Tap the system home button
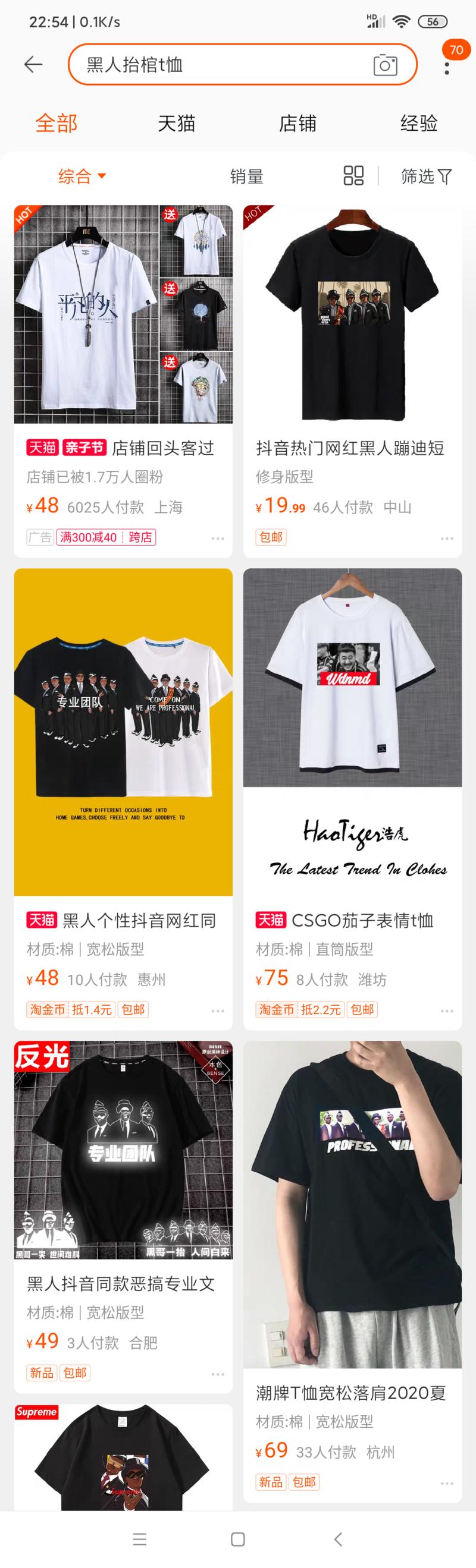 [237, 1539]
